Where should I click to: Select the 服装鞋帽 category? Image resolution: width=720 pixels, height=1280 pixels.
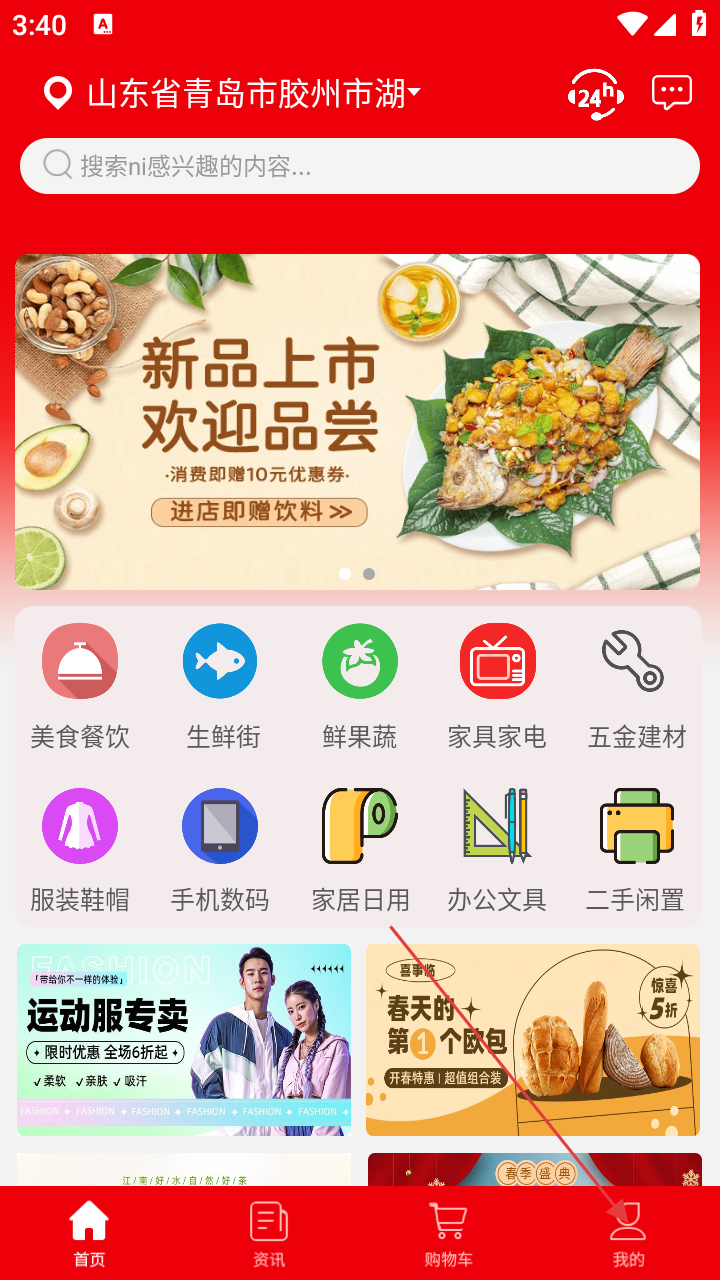[80, 850]
